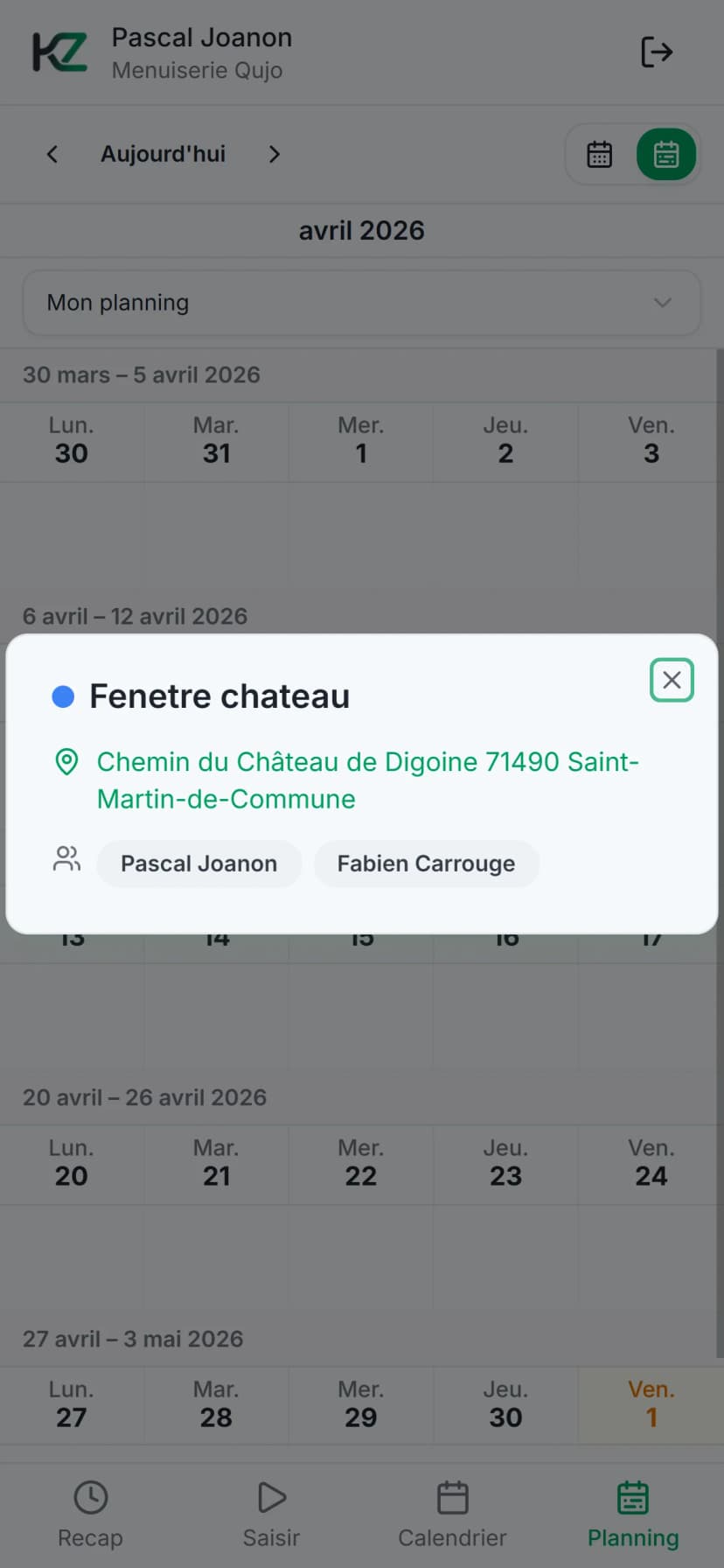Screen dimensions: 724x1568
Task: Expand planning selection with the chevron
Action: [663, 303]
